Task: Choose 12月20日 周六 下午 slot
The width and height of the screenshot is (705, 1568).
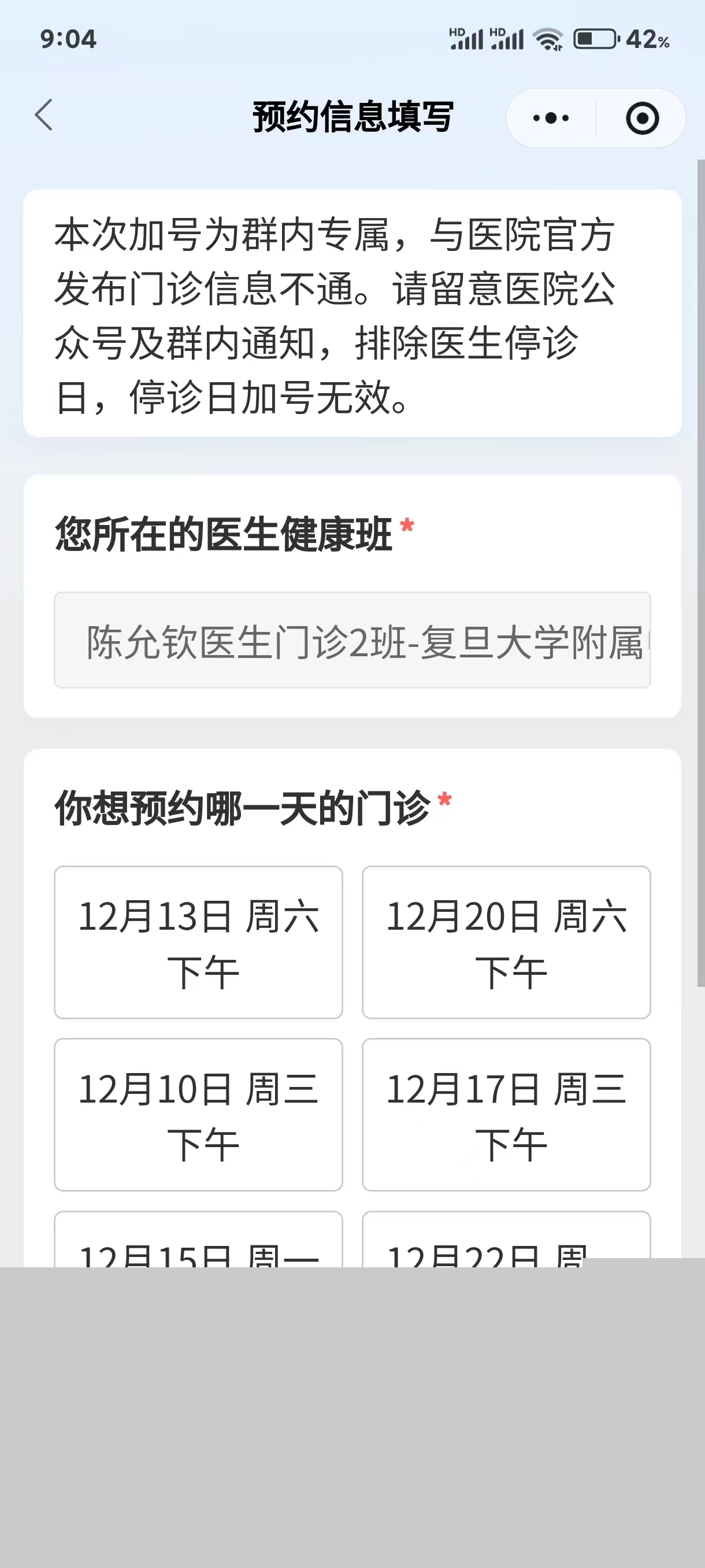Action: (x=506, y=942)
